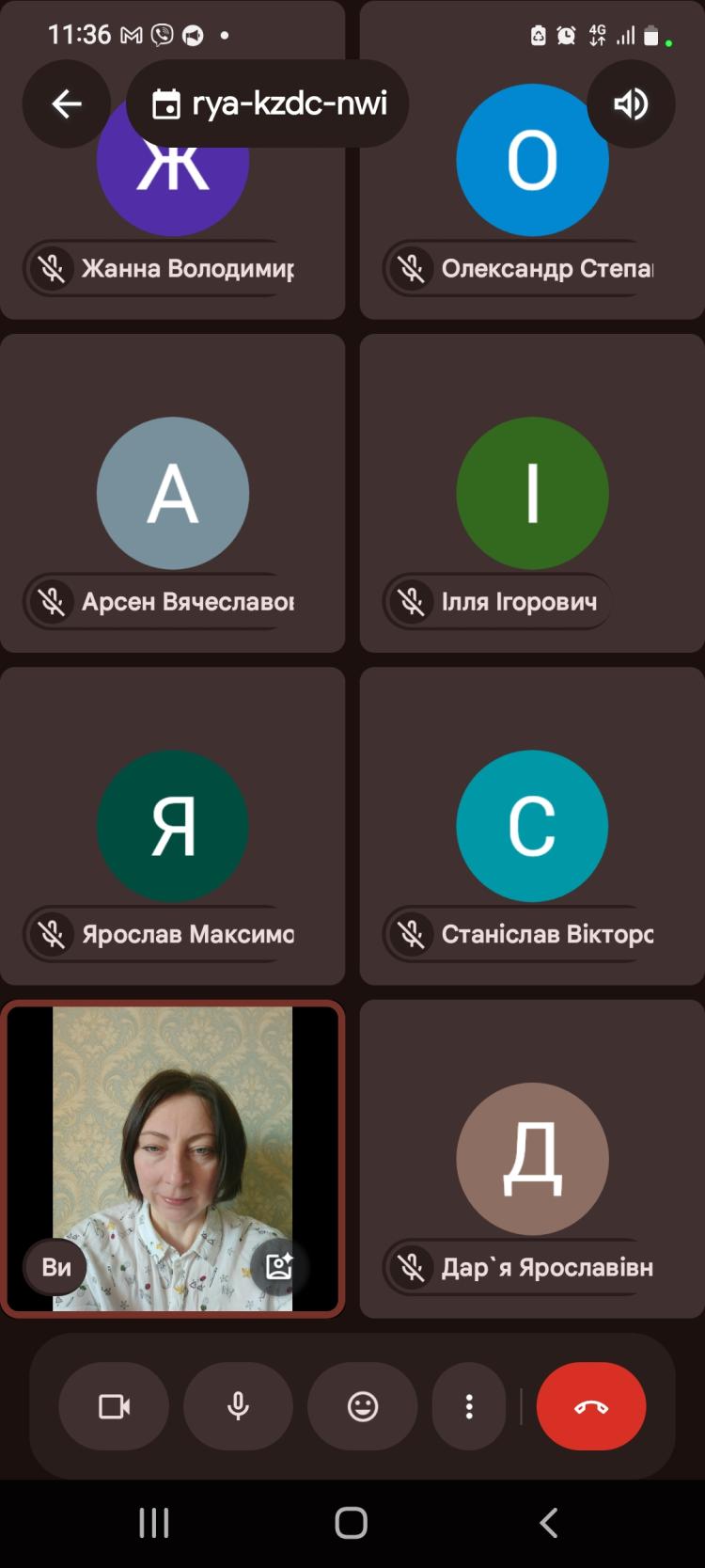End the call
Image resolution: width=705 pixels, height=1568 pixels.
click(x=591, y=1406)
